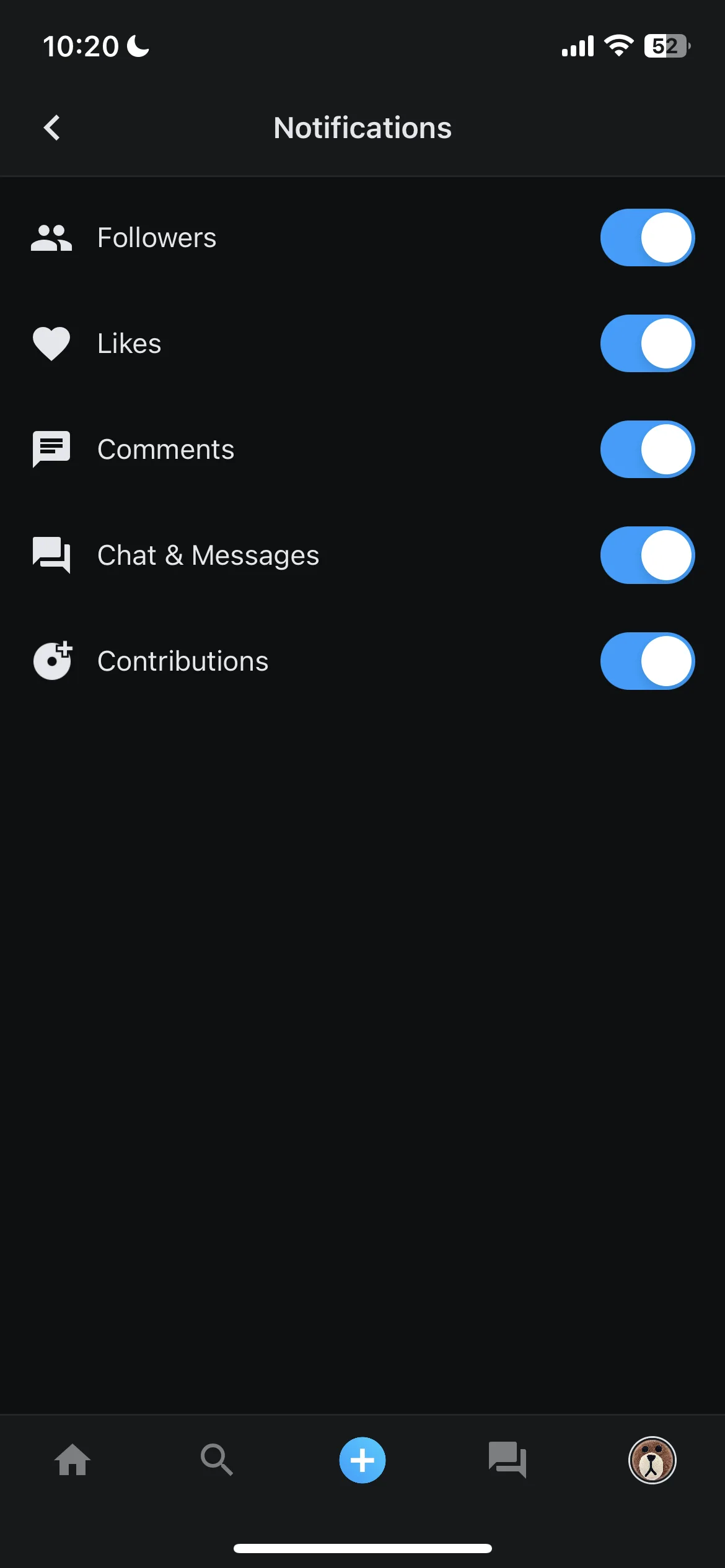This screenshot has height=1568, width=725.
Task: Open your profile avatar thumbnail
Action: (651, 1460)
